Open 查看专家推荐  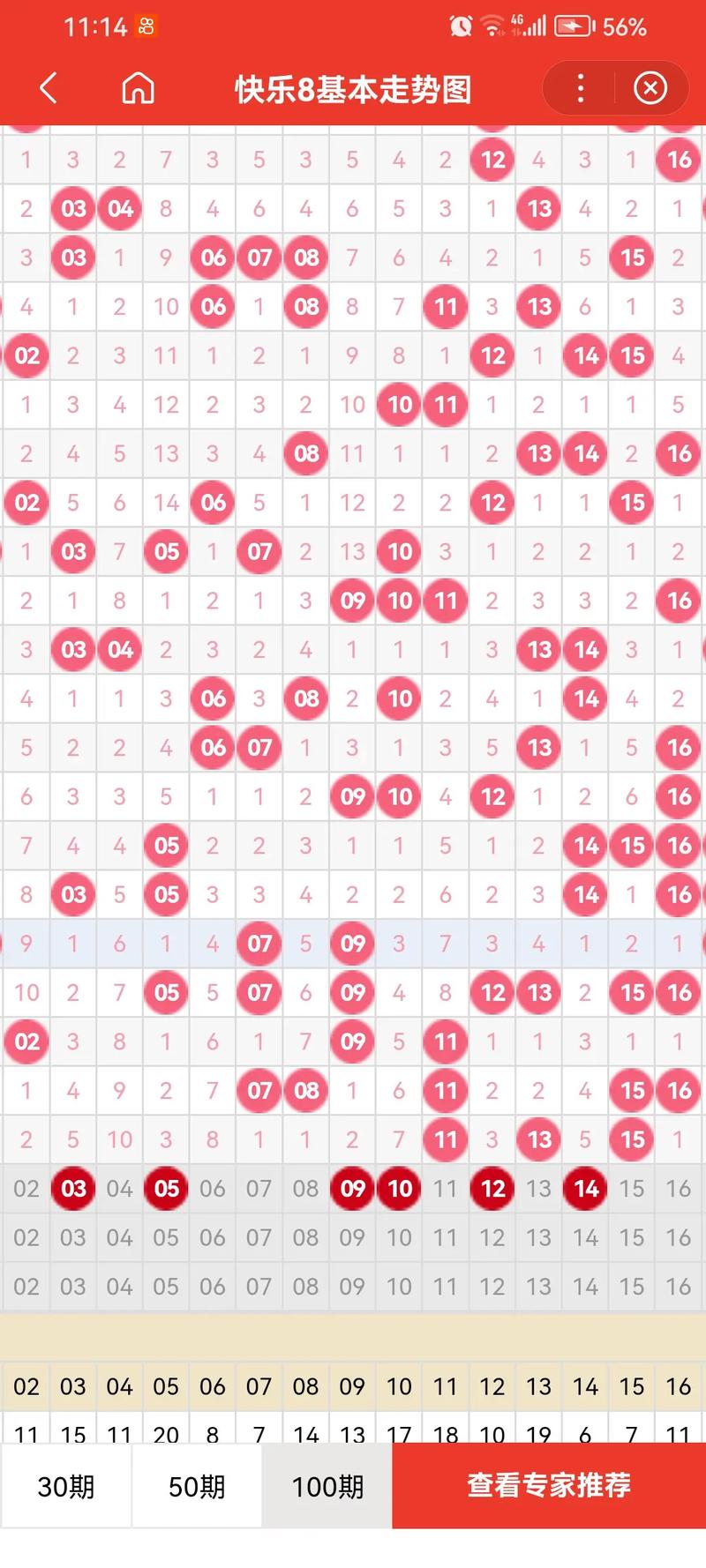(x=549, y=1485)
